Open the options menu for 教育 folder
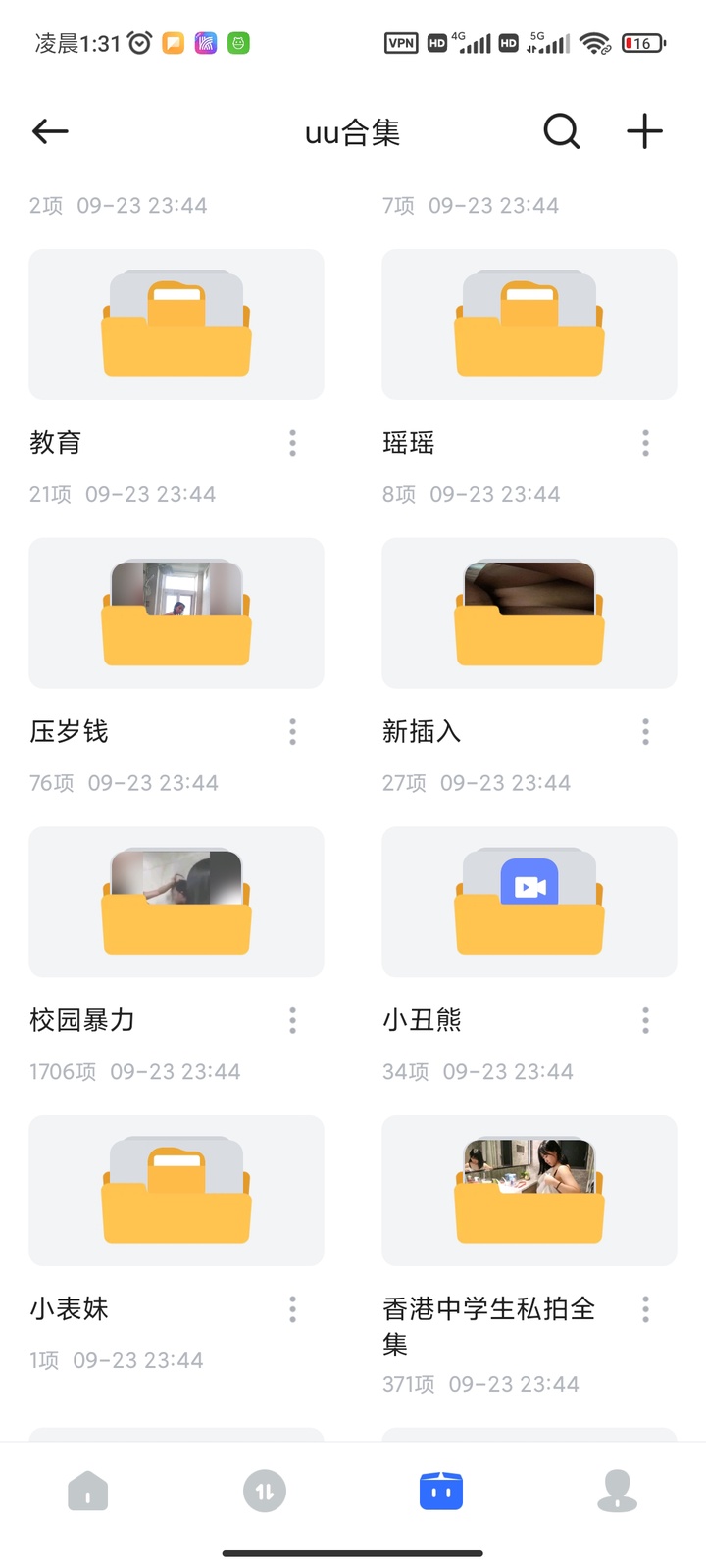706x1568 pixels. click(x=292, y=443)
